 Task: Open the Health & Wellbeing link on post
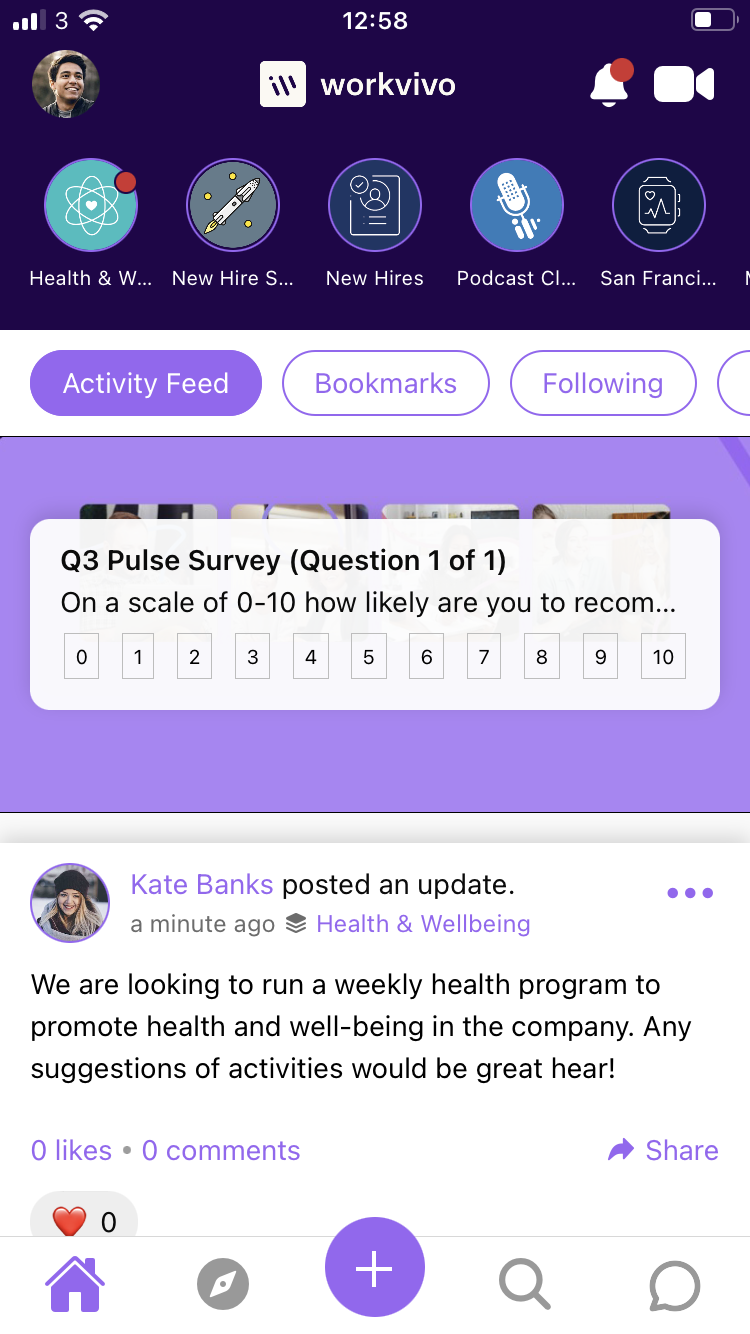[x=423, y=924]
